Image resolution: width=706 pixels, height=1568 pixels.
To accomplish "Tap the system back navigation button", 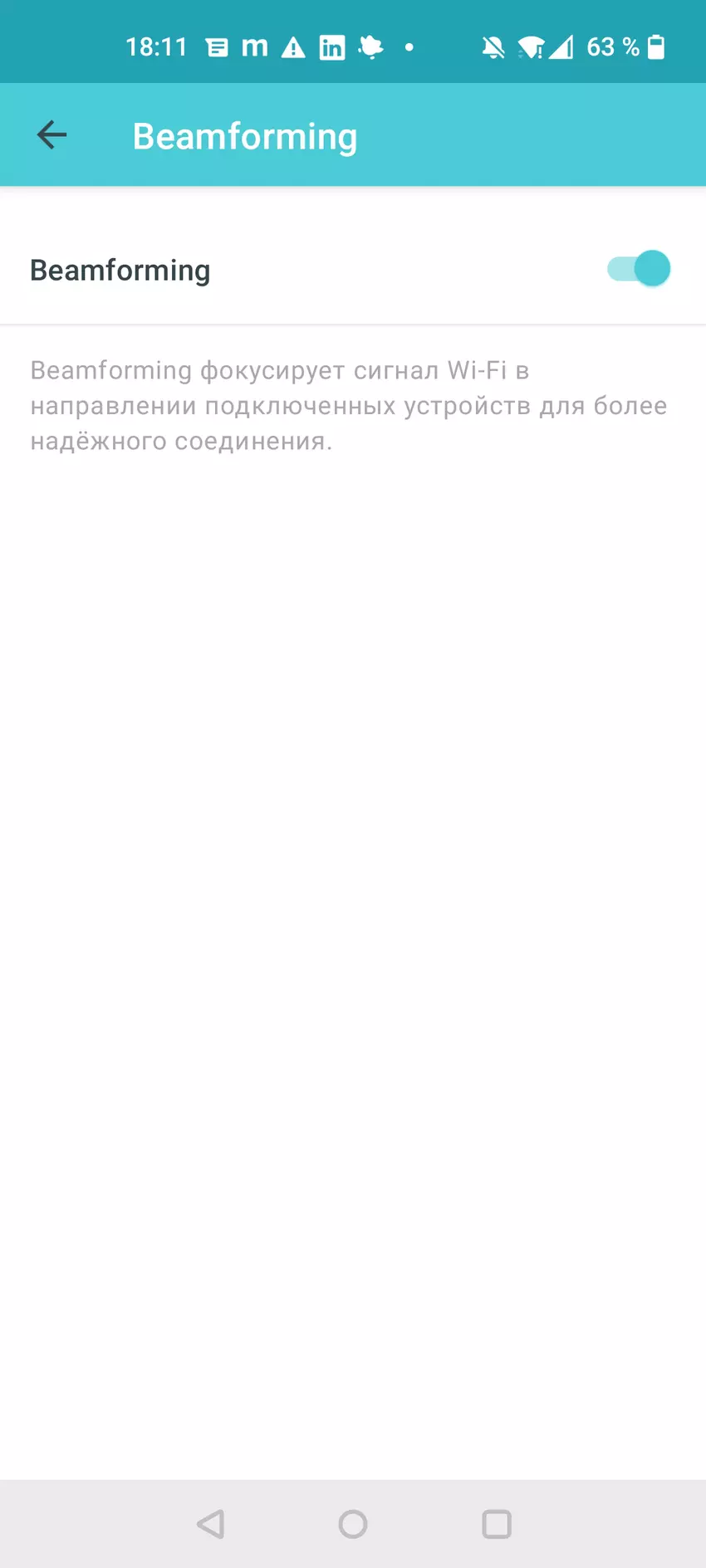I will [x=211, y=1524].
